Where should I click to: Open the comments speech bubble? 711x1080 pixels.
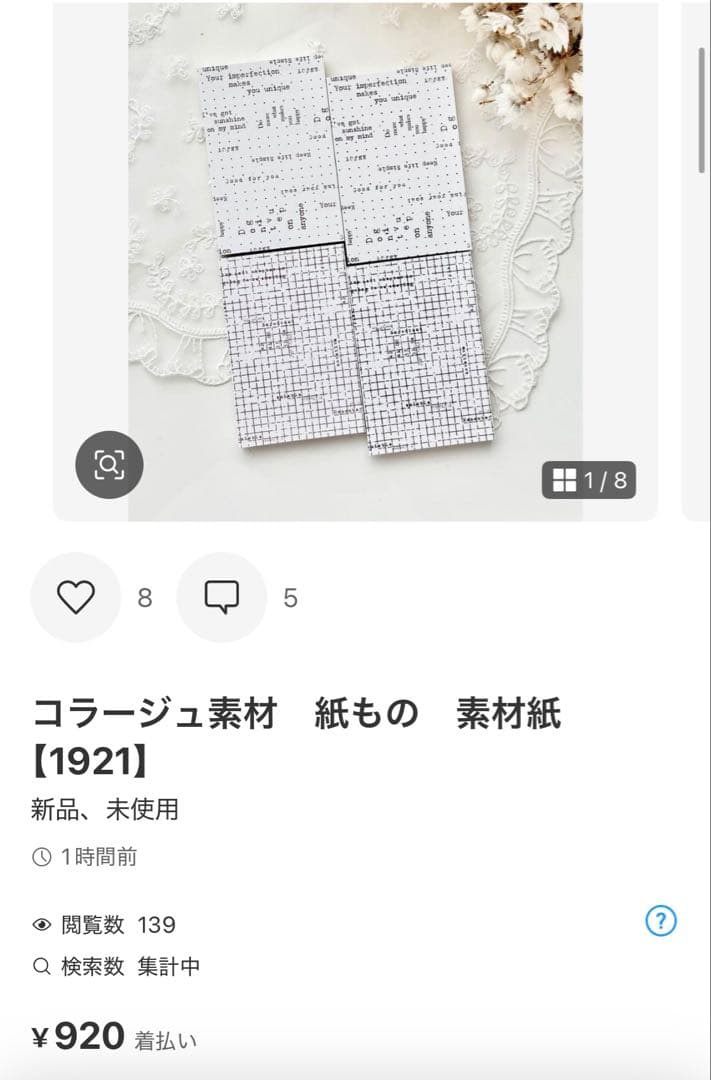pyautogui.click(x=221, y=597)
